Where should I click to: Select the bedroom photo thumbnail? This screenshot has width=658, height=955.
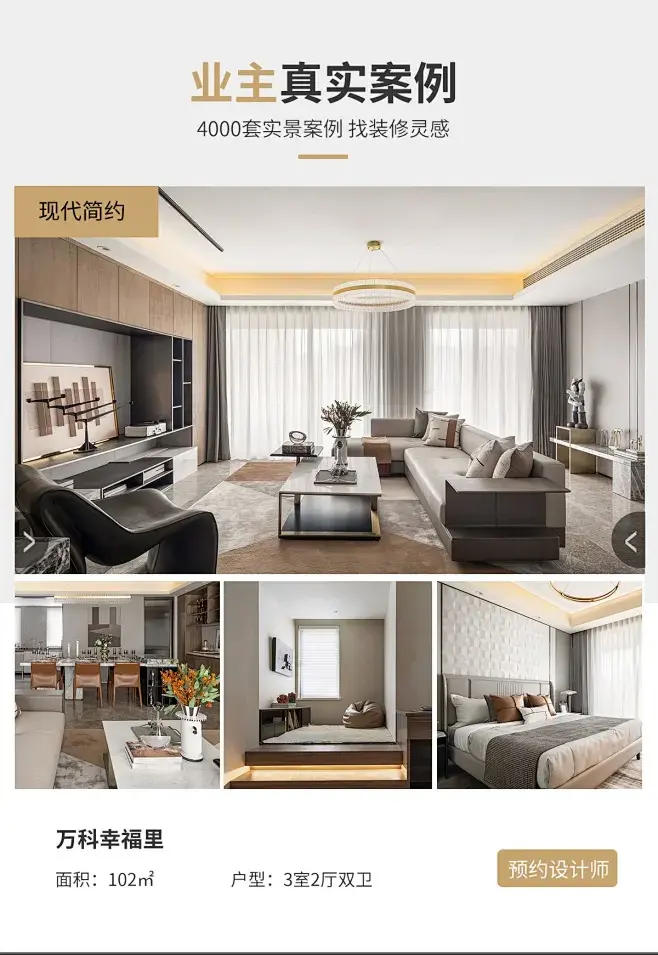pyautogui.click(x=540, y=685)
